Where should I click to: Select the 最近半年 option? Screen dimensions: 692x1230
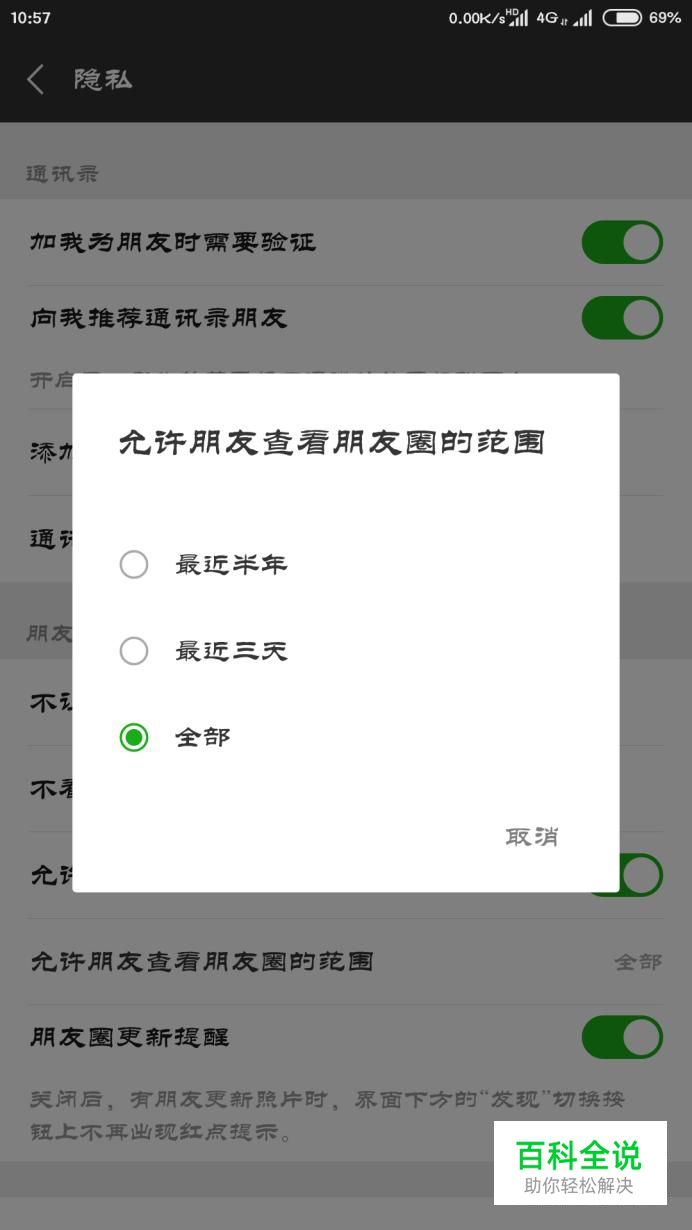(x=345, y=565)
